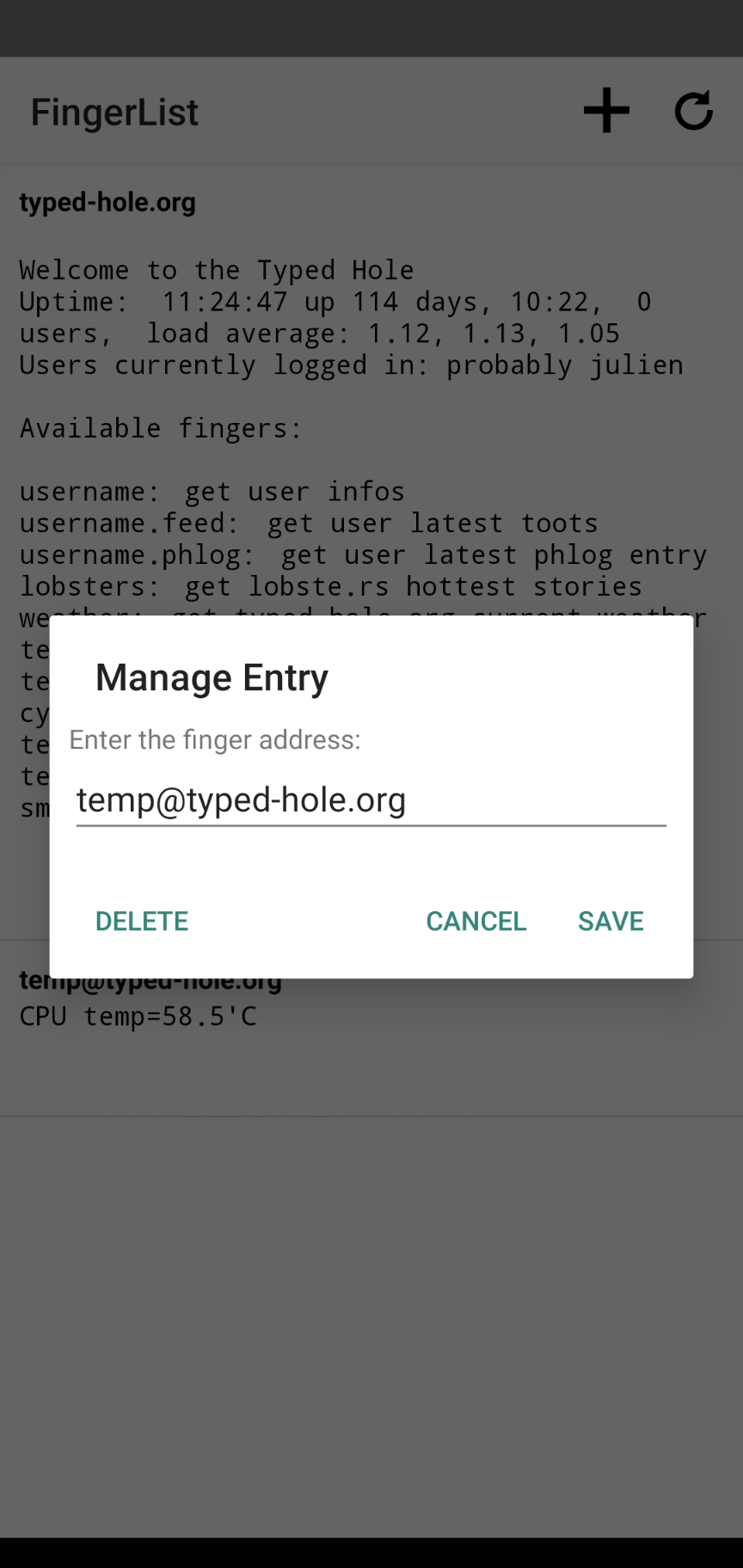Delete the temp@typed-hole.org entry
The width and height of the screenshot is (743, 1568).
(142, 921)
